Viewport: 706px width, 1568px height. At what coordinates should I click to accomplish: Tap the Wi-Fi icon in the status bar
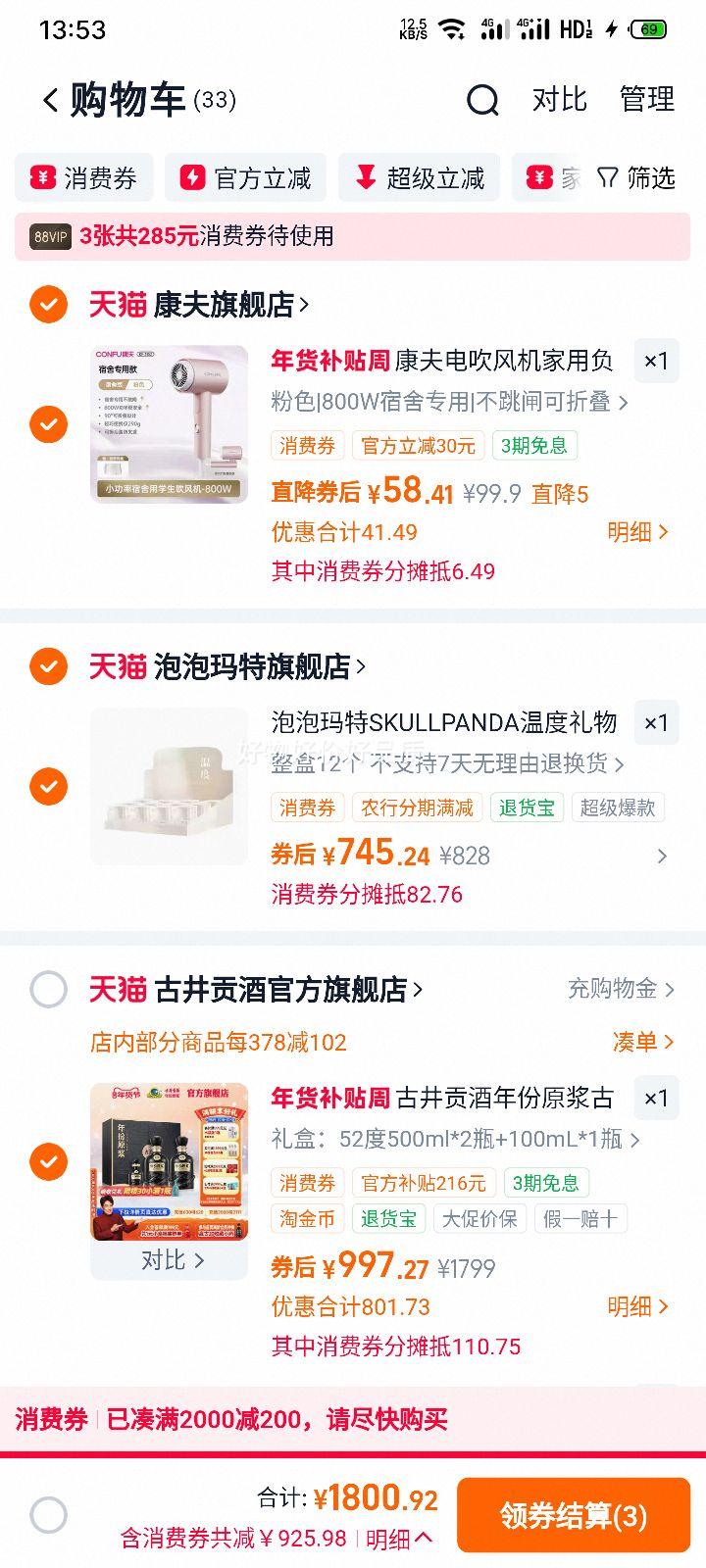point(450,29)
